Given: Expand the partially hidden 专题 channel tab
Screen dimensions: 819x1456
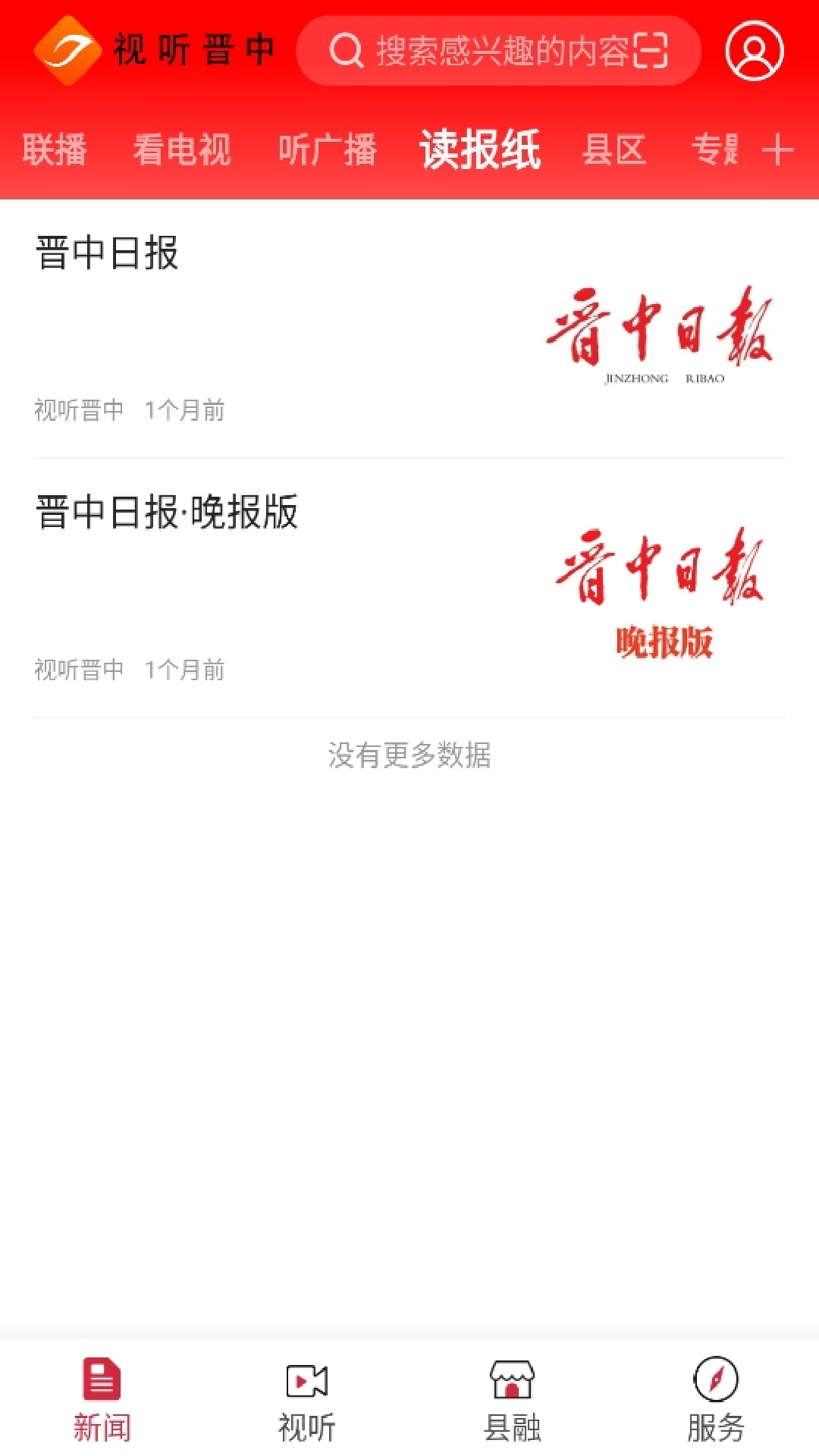Looking at the screenshot, I should 714,151.
